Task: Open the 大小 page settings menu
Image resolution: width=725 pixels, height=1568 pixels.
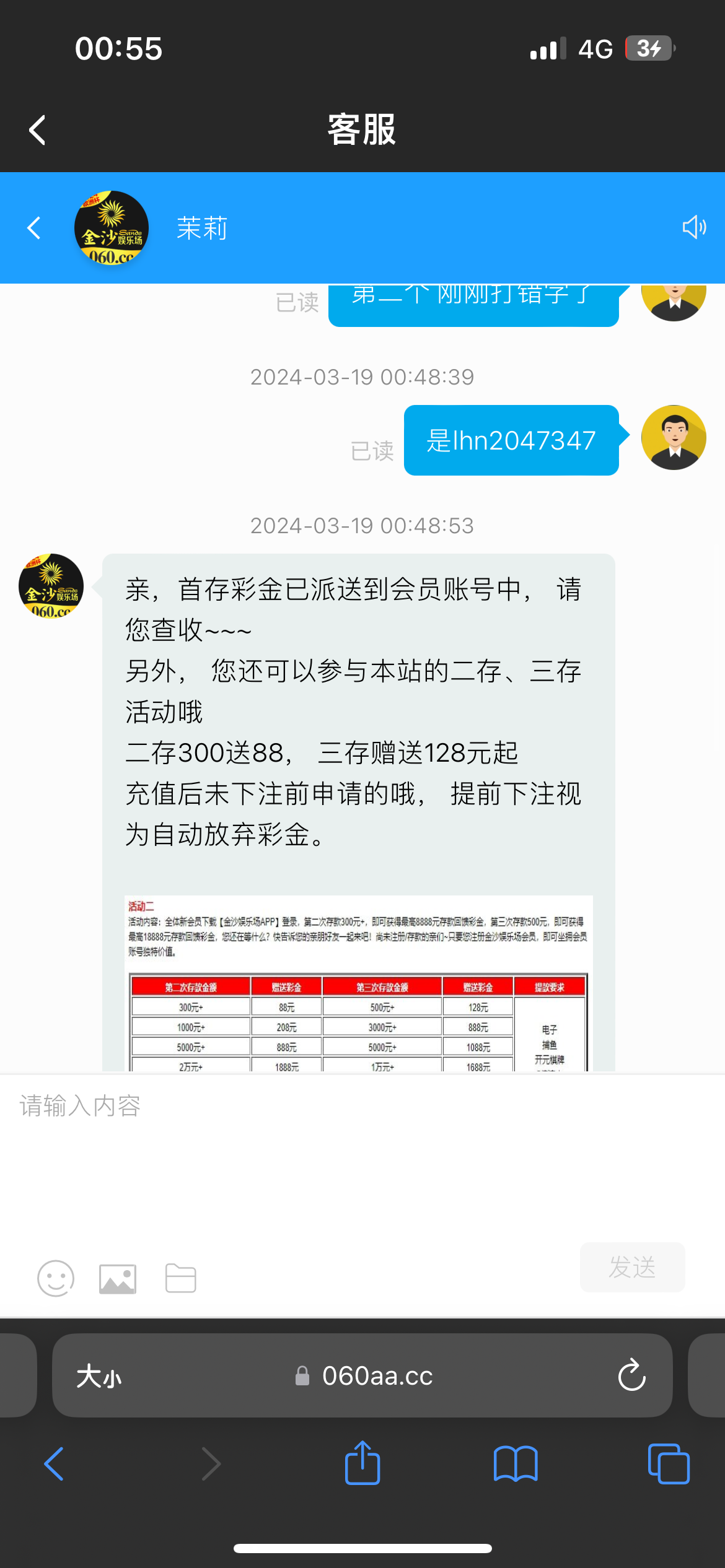Action: click(99, 1377)
